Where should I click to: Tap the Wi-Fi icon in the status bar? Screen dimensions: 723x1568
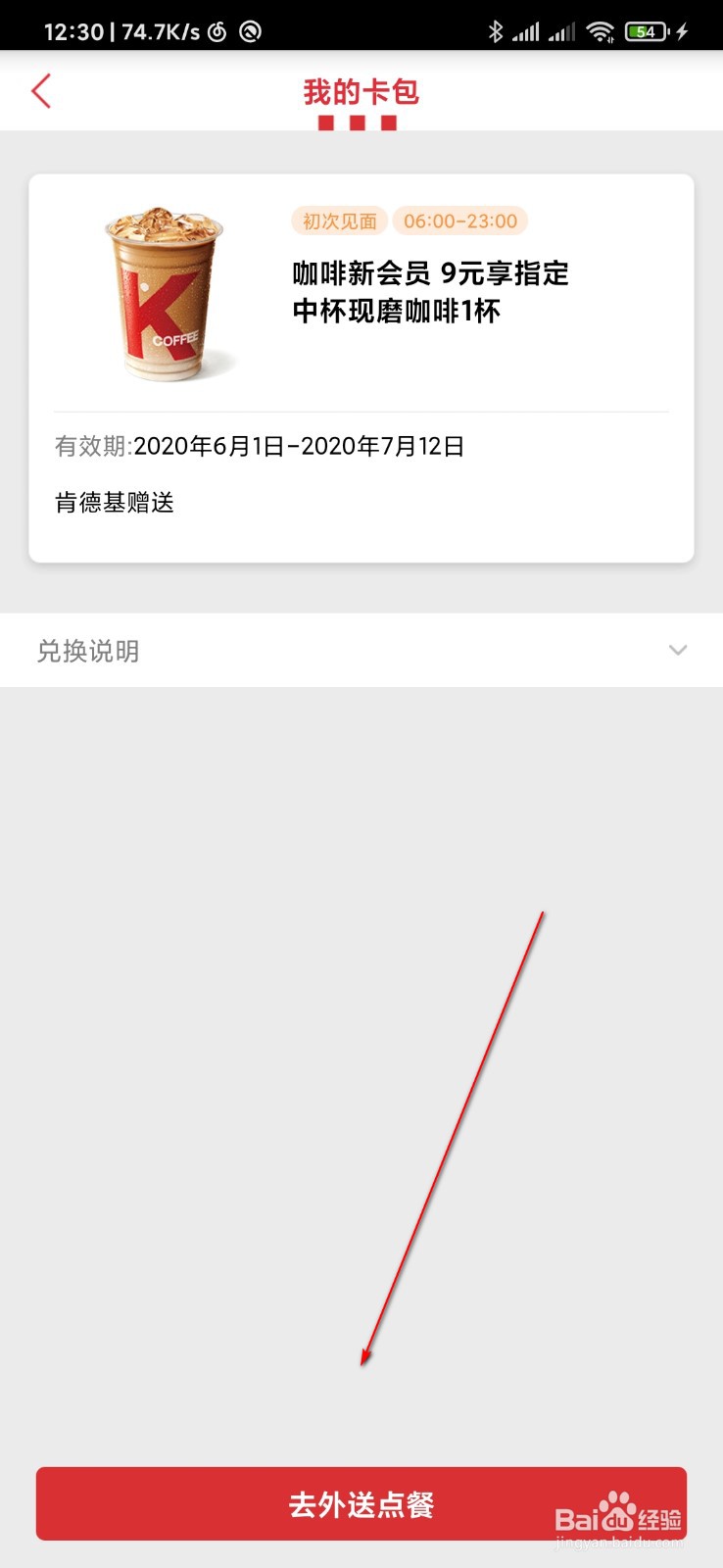click(599, 30)
